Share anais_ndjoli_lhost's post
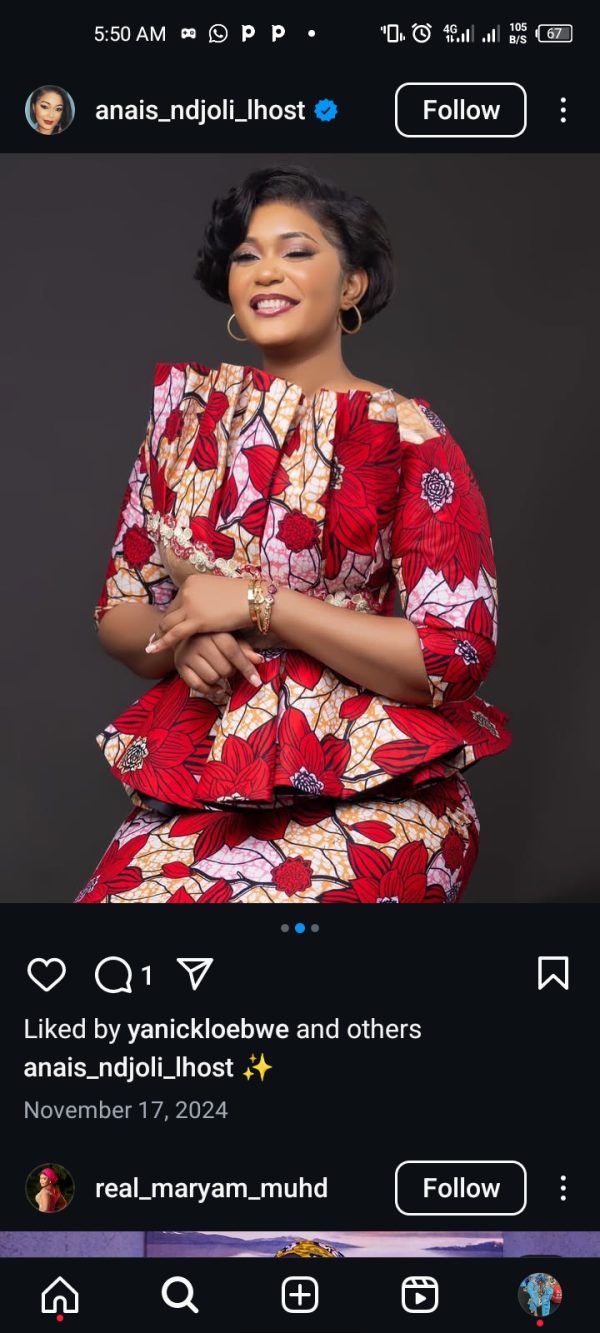600x1333 pixels. coord(194,974)
